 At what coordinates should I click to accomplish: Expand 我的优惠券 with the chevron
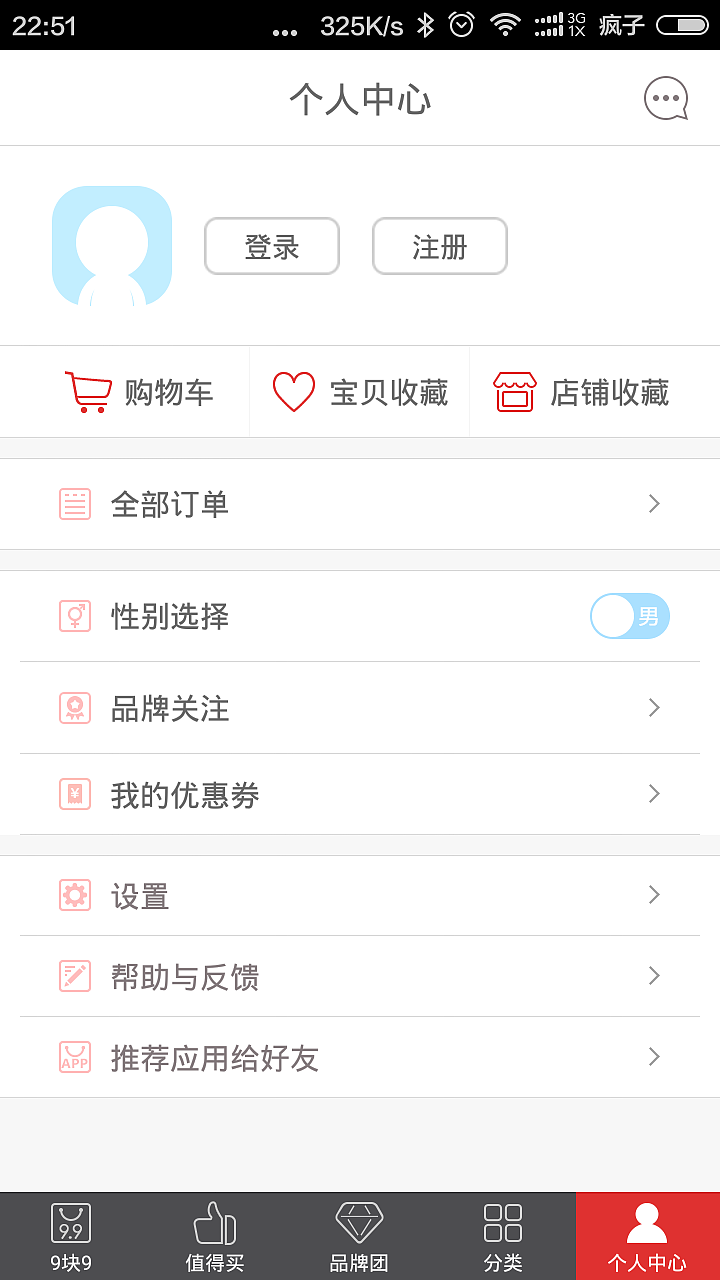[653, 794]
